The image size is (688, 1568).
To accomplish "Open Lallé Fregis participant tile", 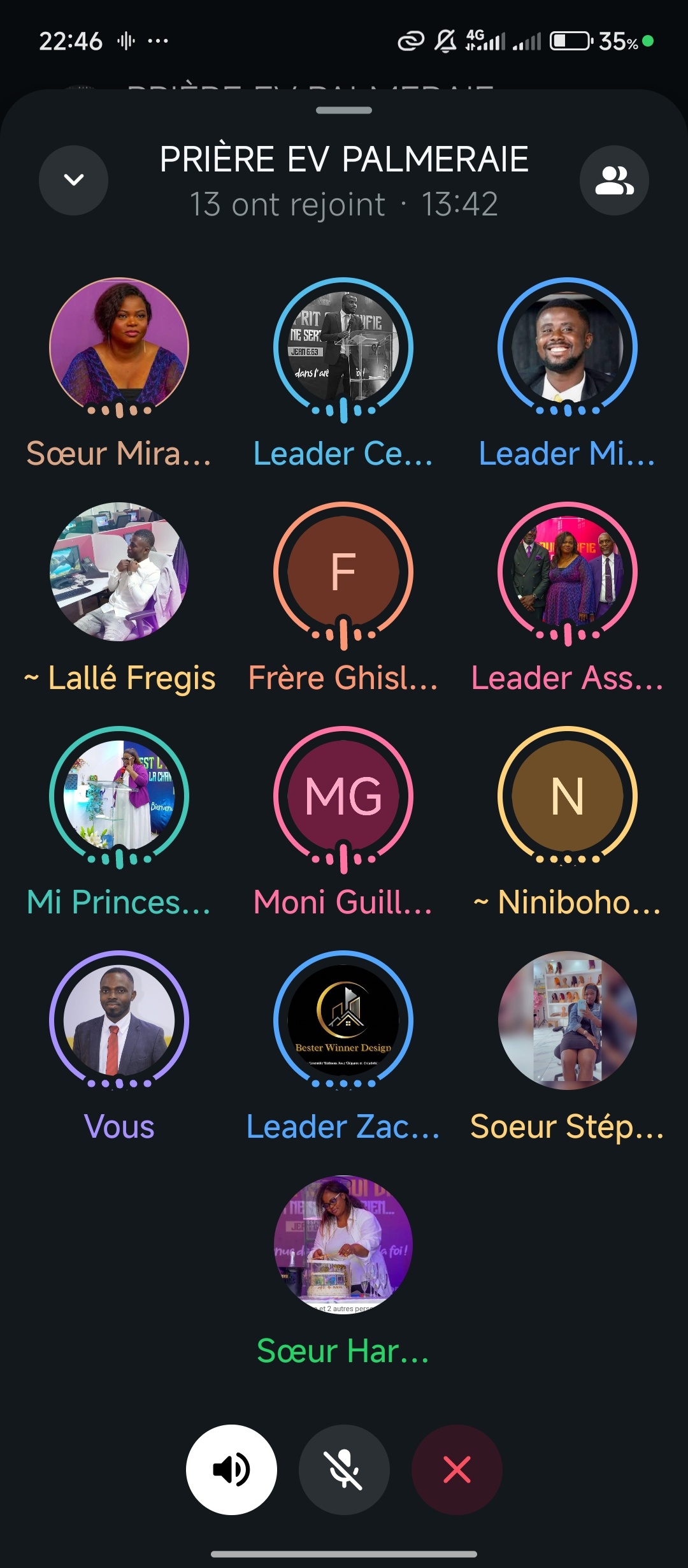I will pos(119,572).
